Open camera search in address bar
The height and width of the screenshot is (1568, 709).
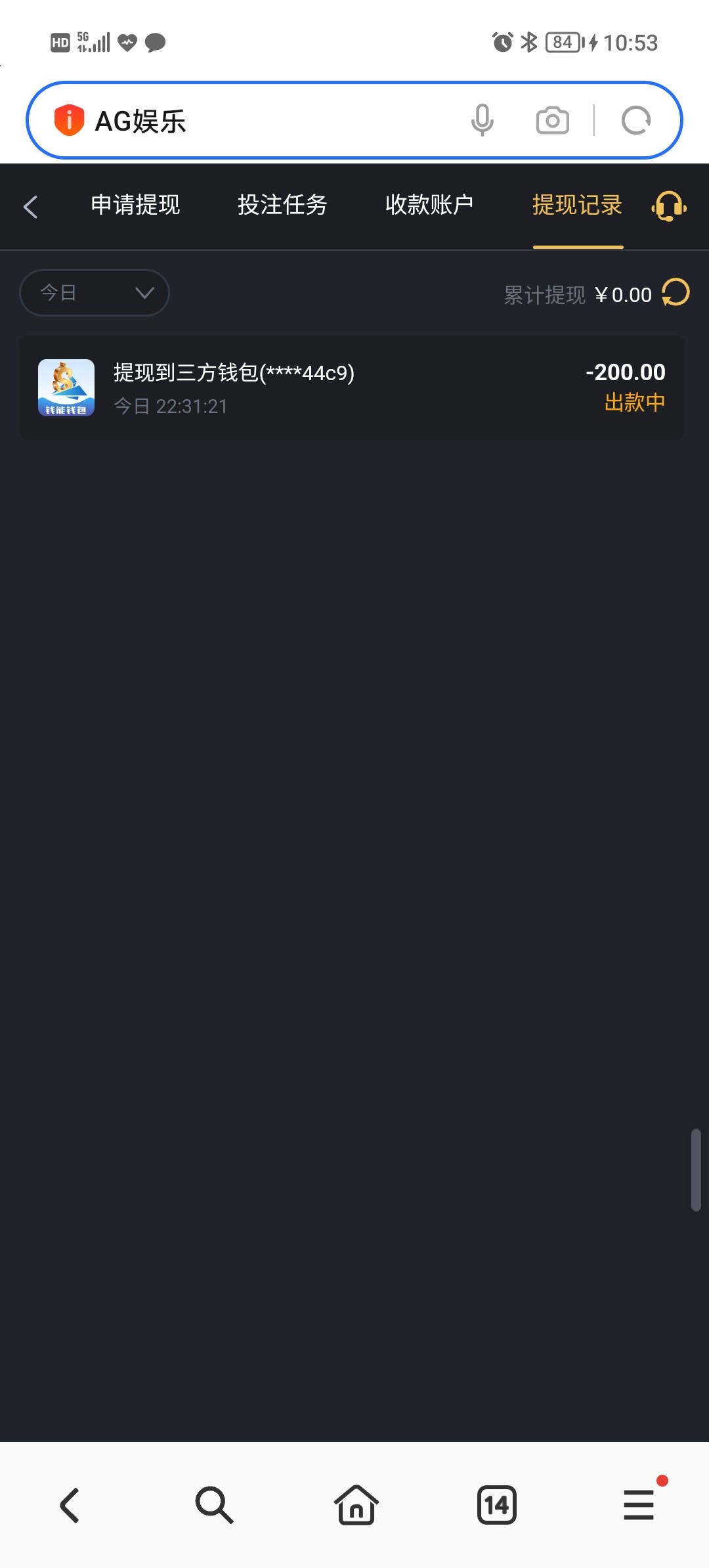[x=553, y=121]
